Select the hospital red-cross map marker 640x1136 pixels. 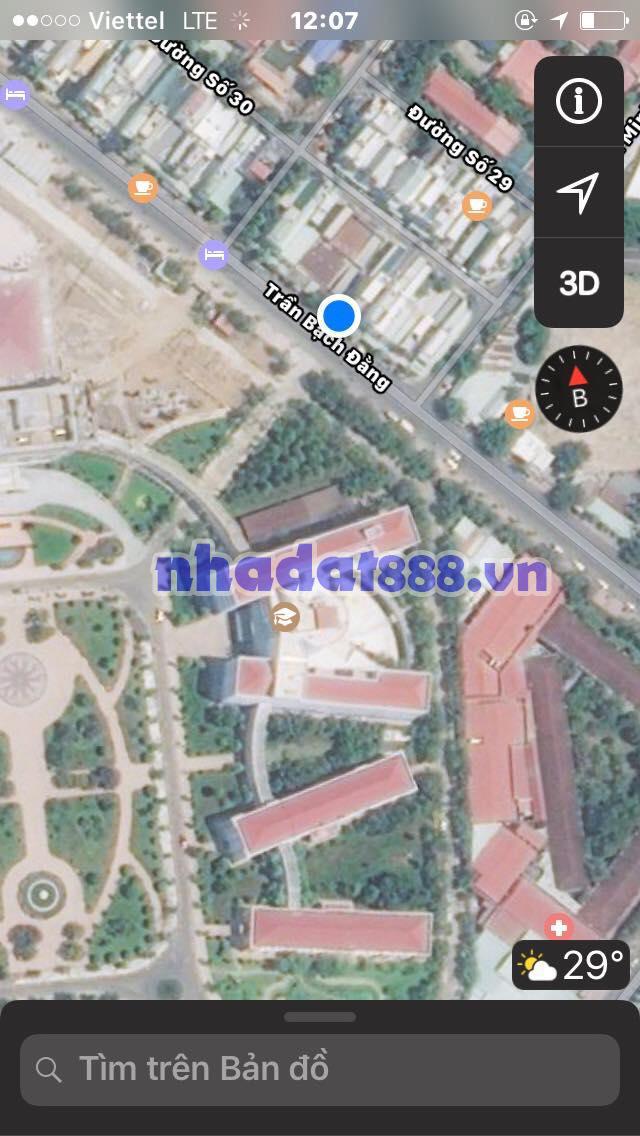click(558, 928)
